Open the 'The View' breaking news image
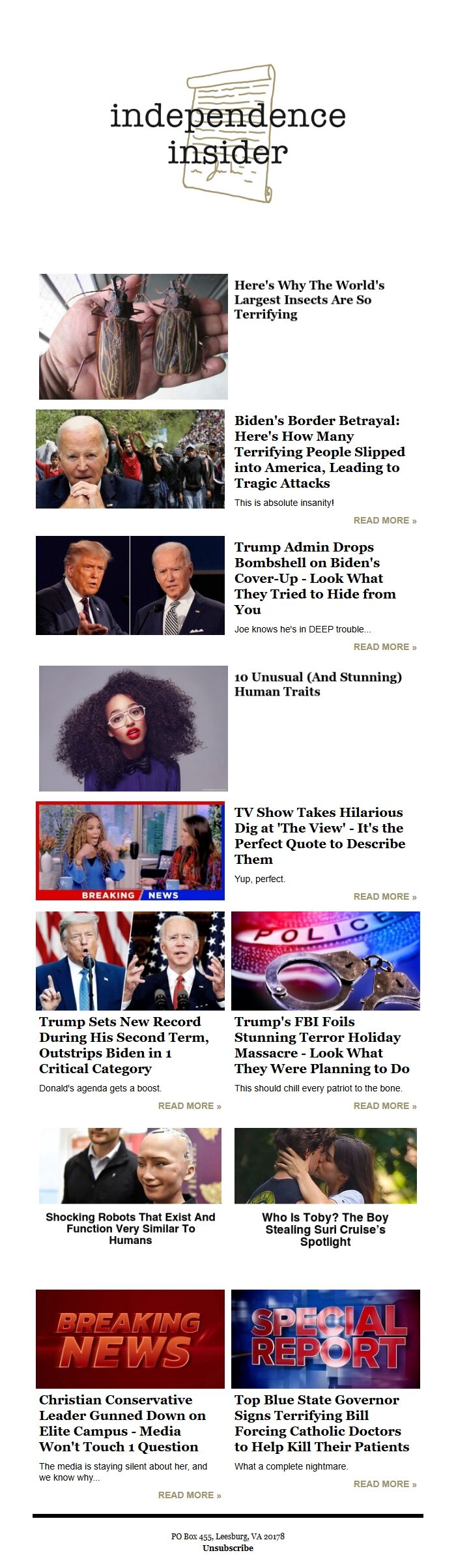The width and height of the screenshot is (456, 1568). point(130,851)
